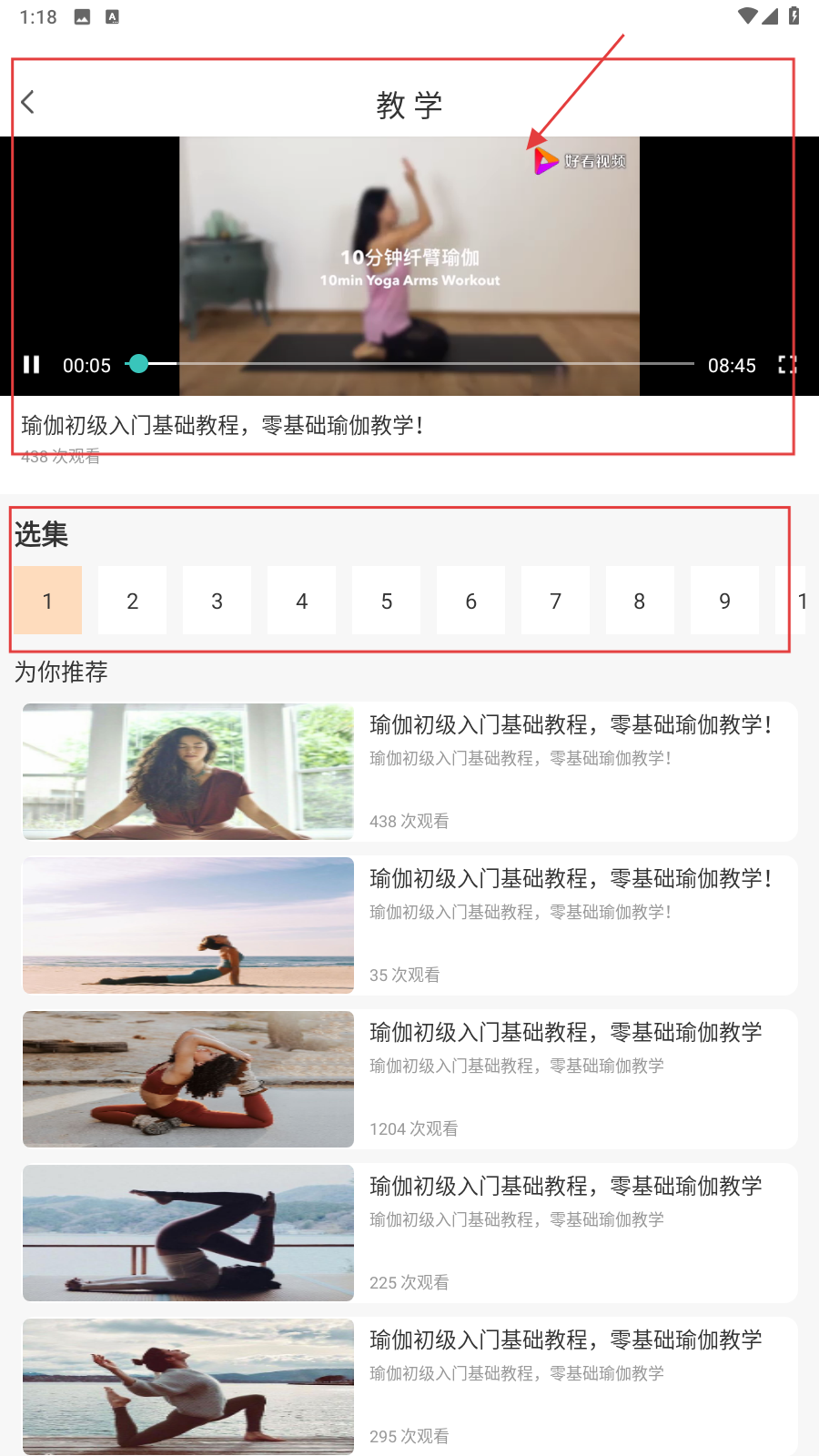Select episode 8 in 选集
Viewport: 819px width, 1456px height.
coord(640,601)
